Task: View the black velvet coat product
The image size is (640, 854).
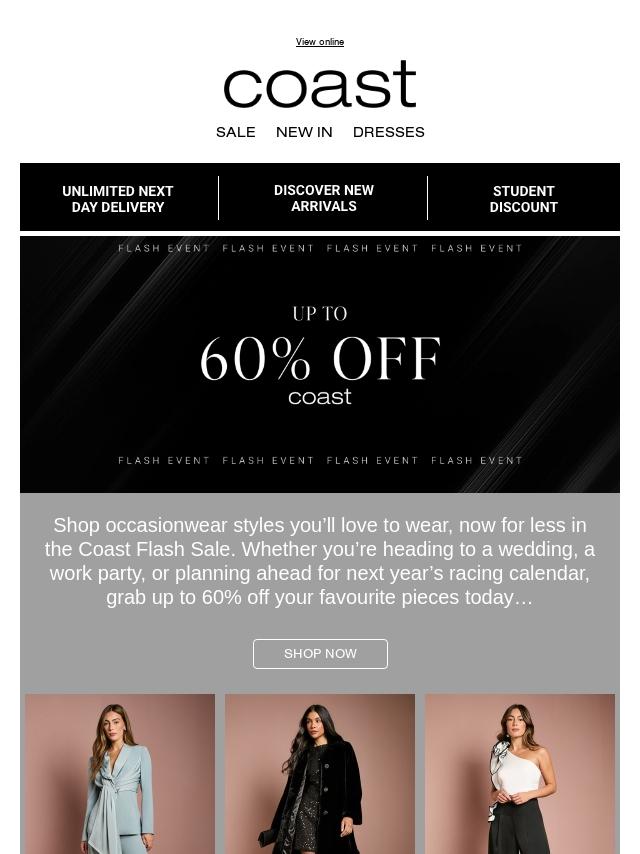Action: click(320, 773)
